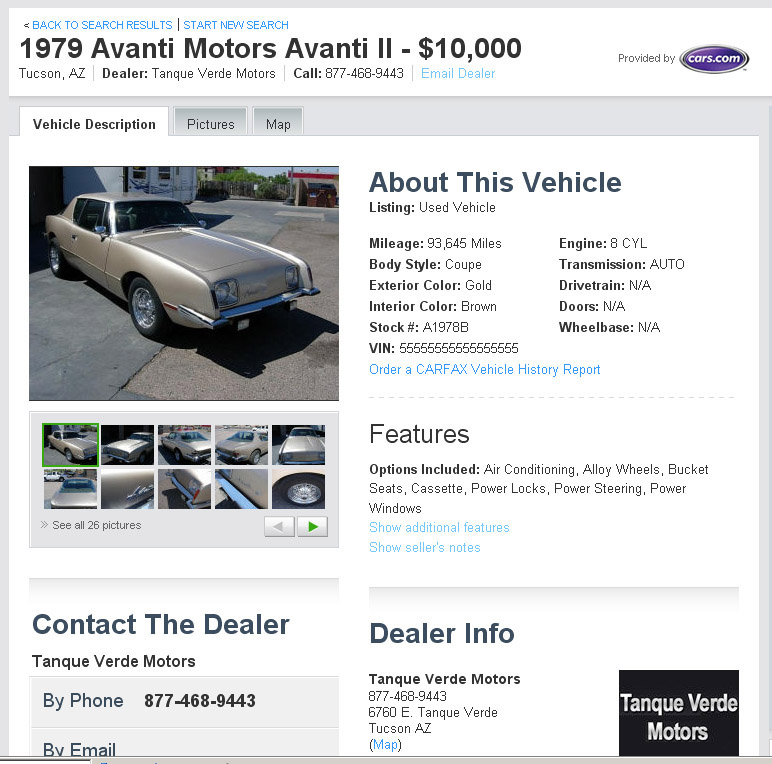772x764 pixels.
Task: See all 26 pictures
Action: (96, 525)
